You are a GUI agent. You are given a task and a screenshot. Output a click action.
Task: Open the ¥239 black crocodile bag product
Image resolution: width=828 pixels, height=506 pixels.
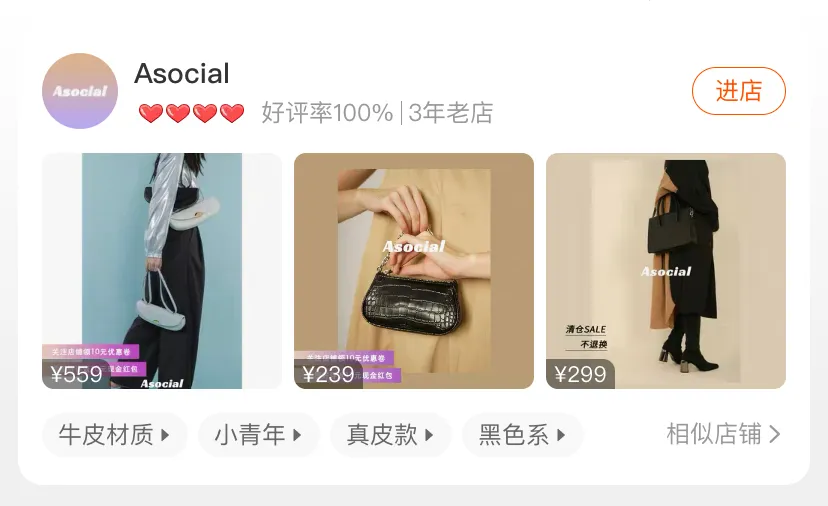pos(414,270)
